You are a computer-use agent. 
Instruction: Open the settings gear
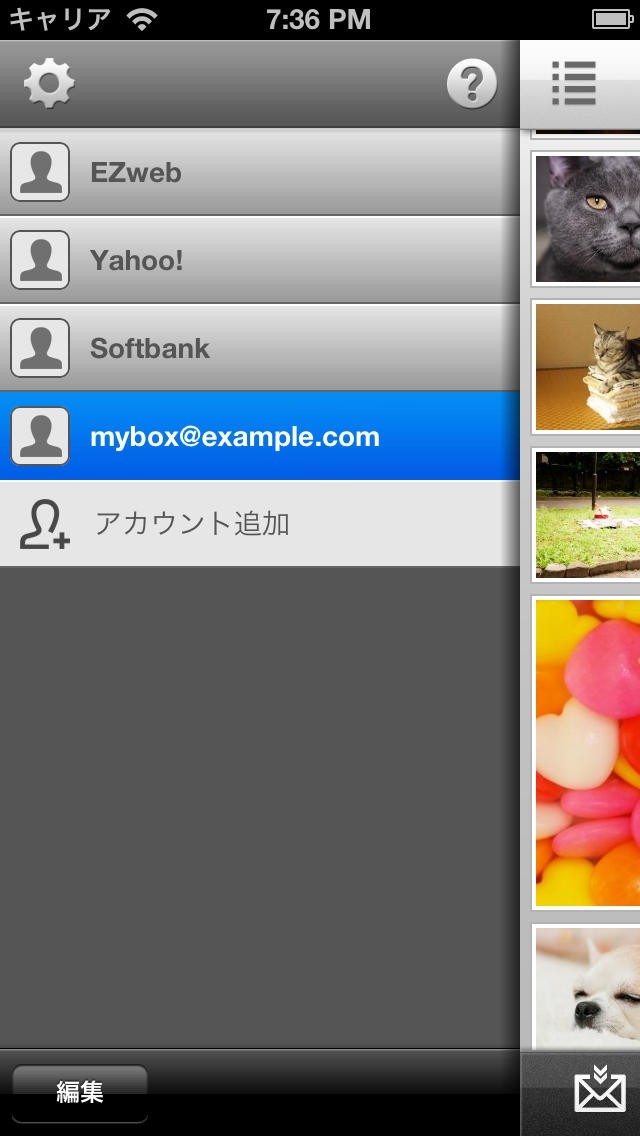click(49, 84)
